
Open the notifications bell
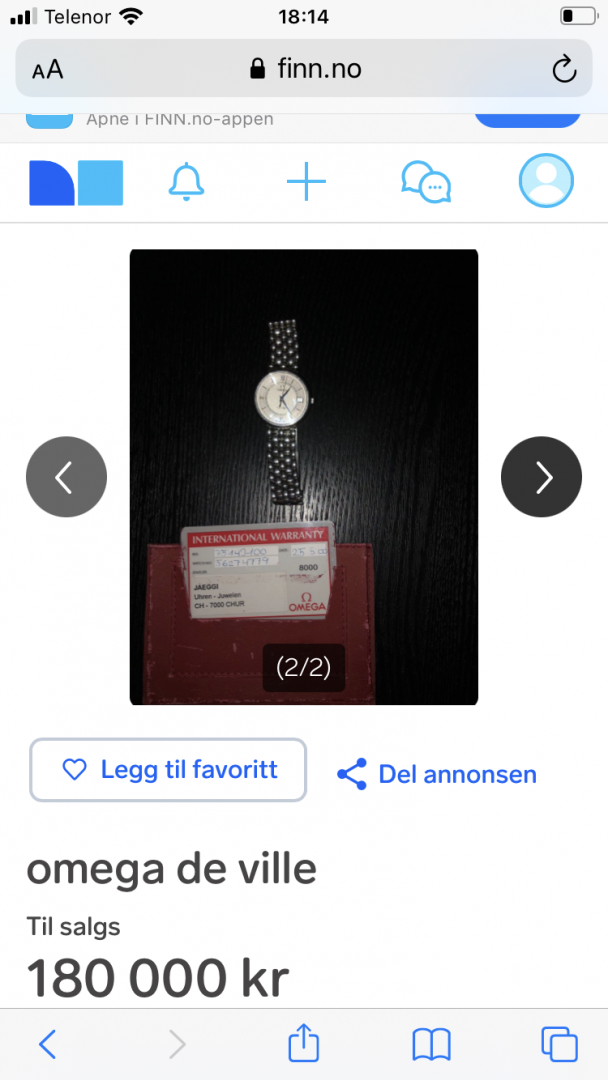pos(186,182)
